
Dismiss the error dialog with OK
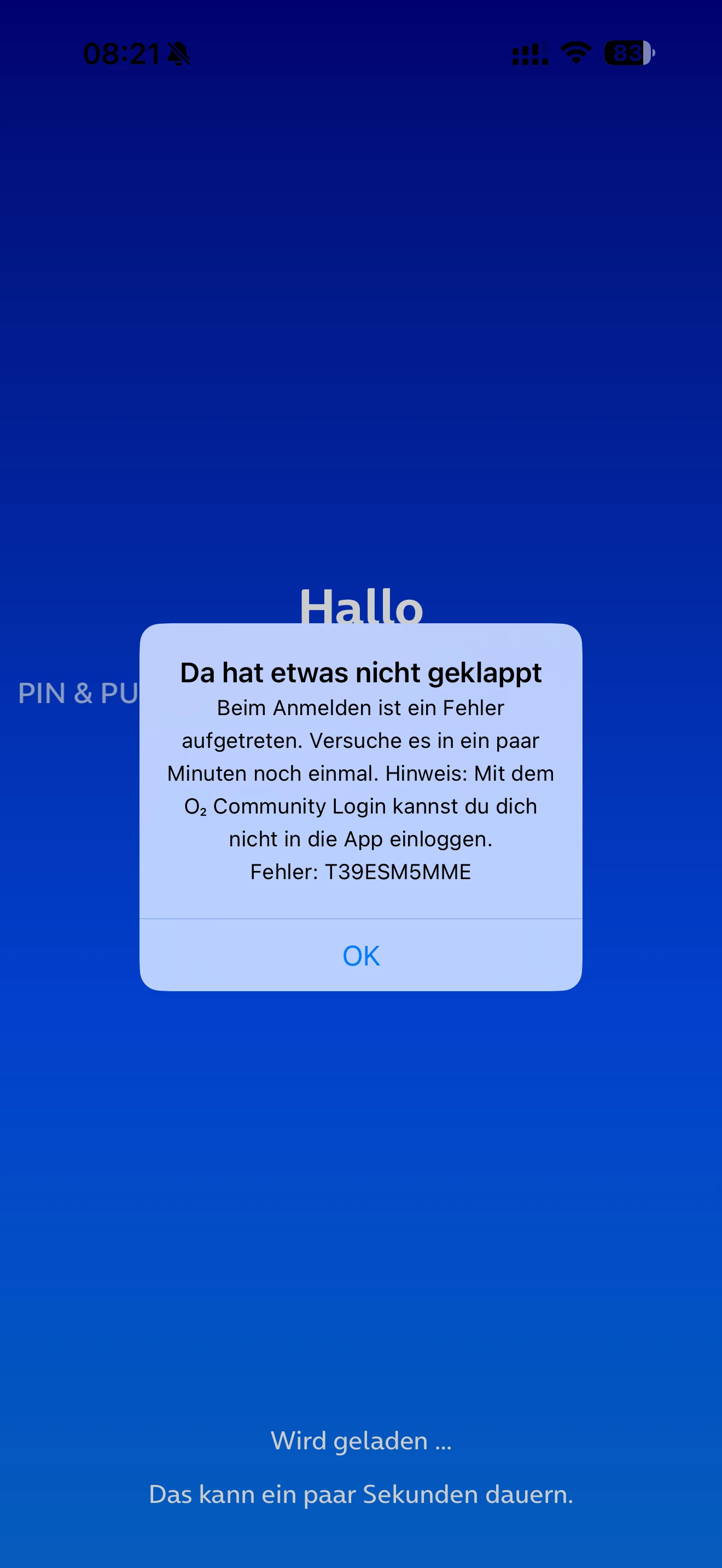(x=361, y=955)
